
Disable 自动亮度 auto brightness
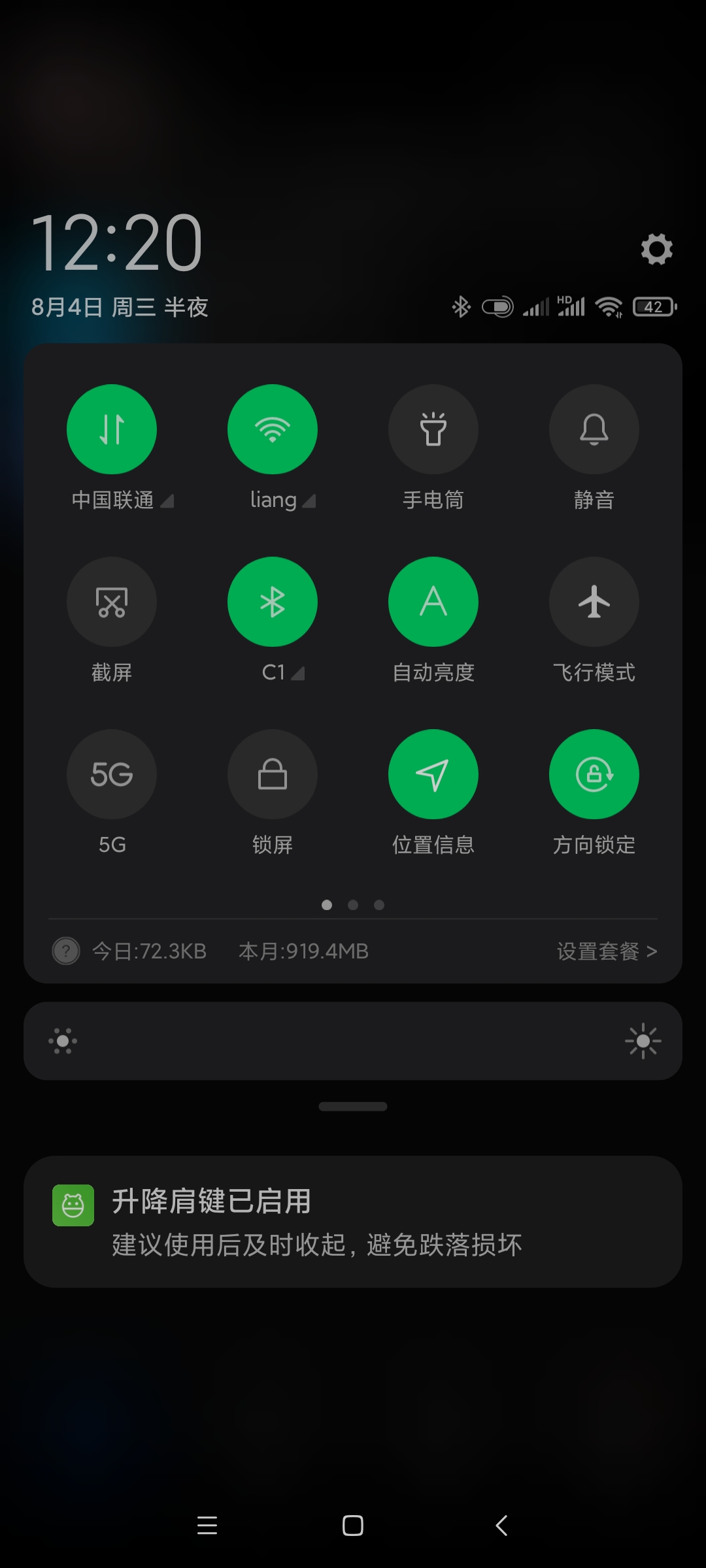coord(433,602)
